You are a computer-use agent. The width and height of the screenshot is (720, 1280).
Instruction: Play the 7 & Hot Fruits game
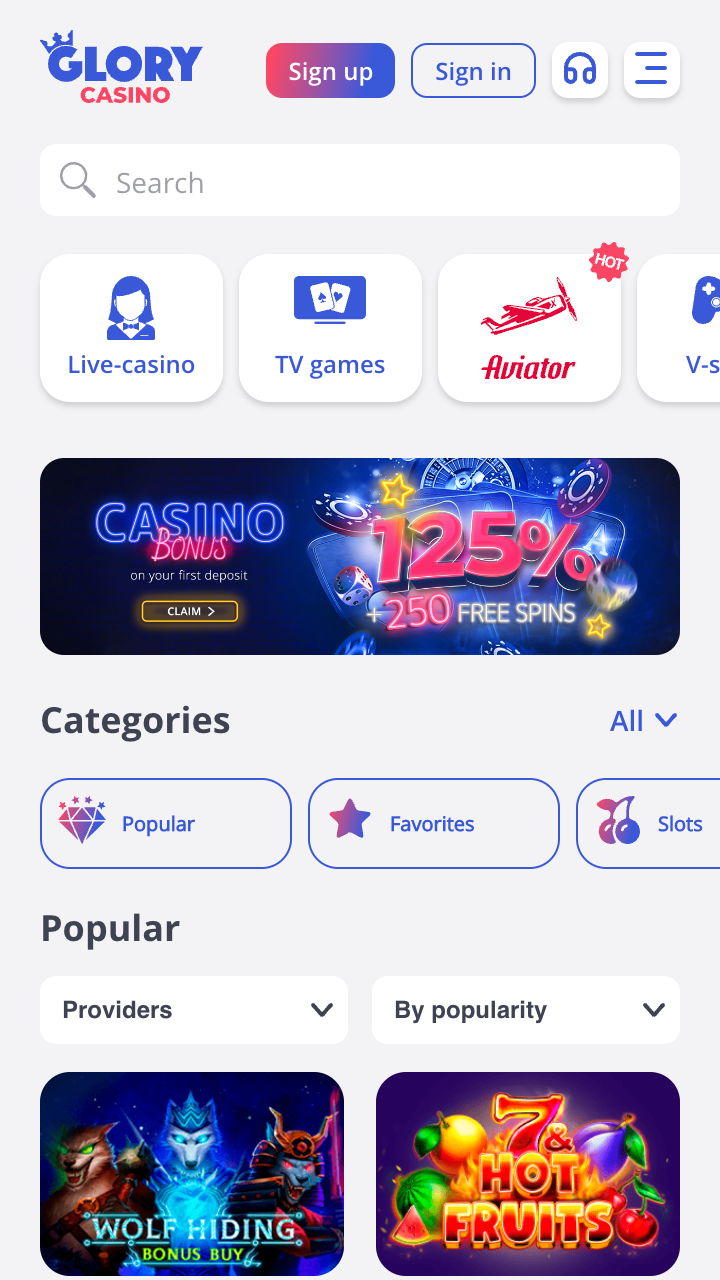pos(528,1174)
